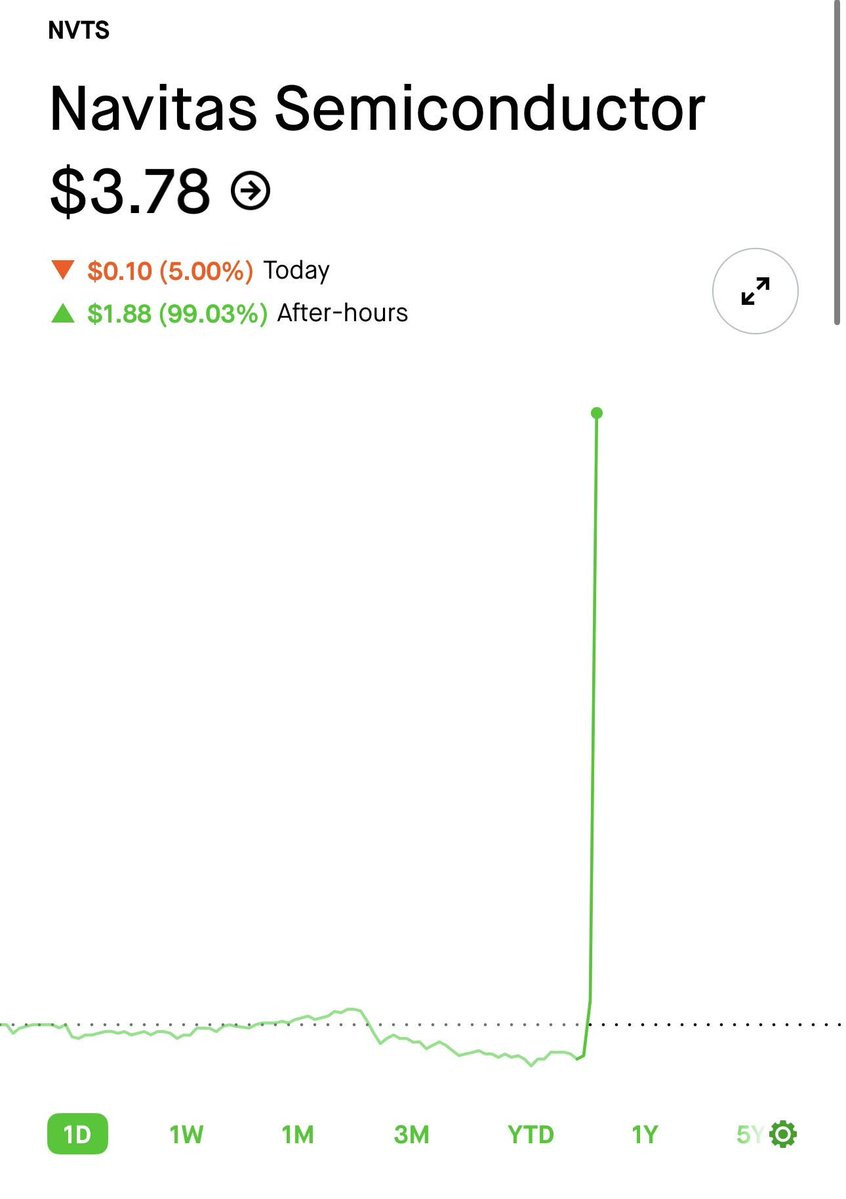Open chart settings gear

pyautogui.click(x=783, y=1134)
